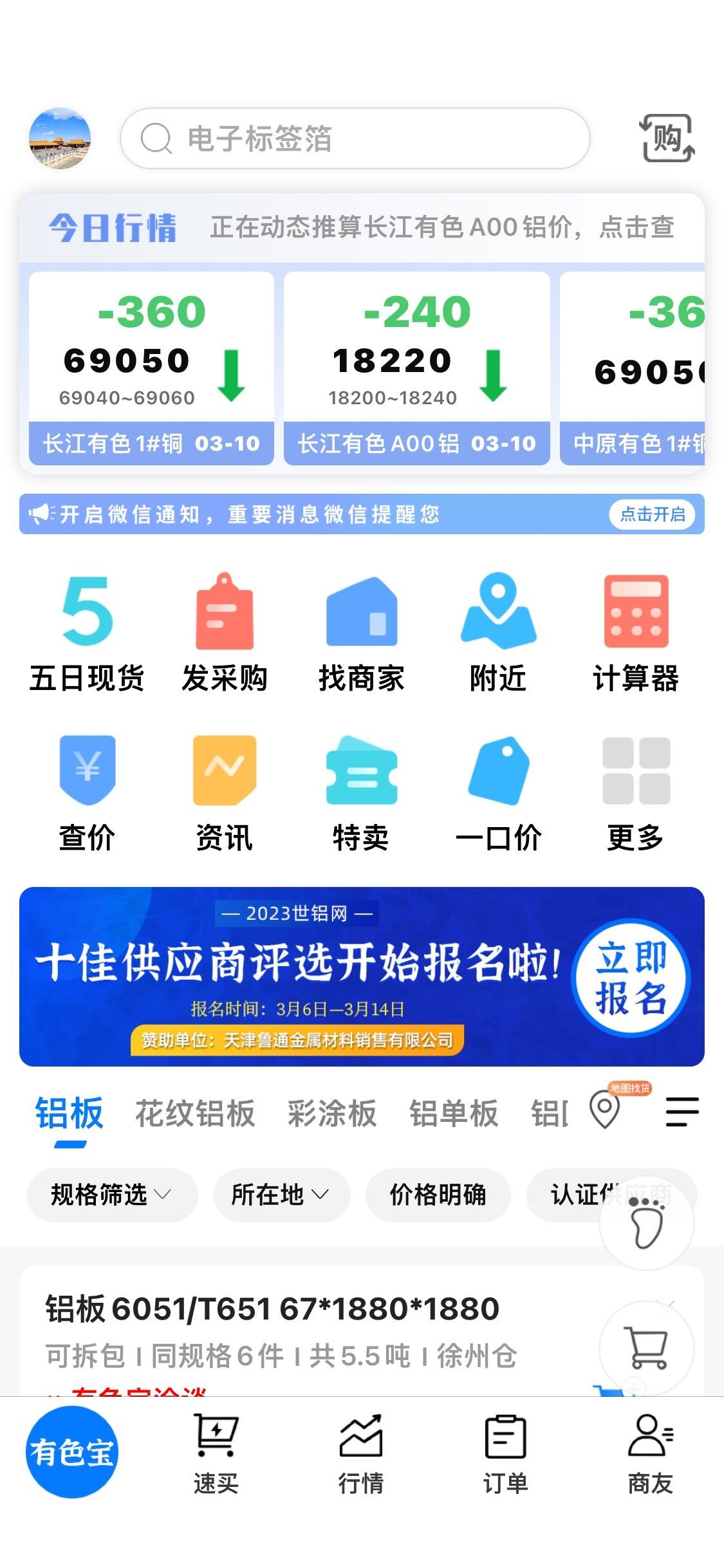Open the 计算器 calculator
The image size is (724, 1568).
click(x=636, y=633)
